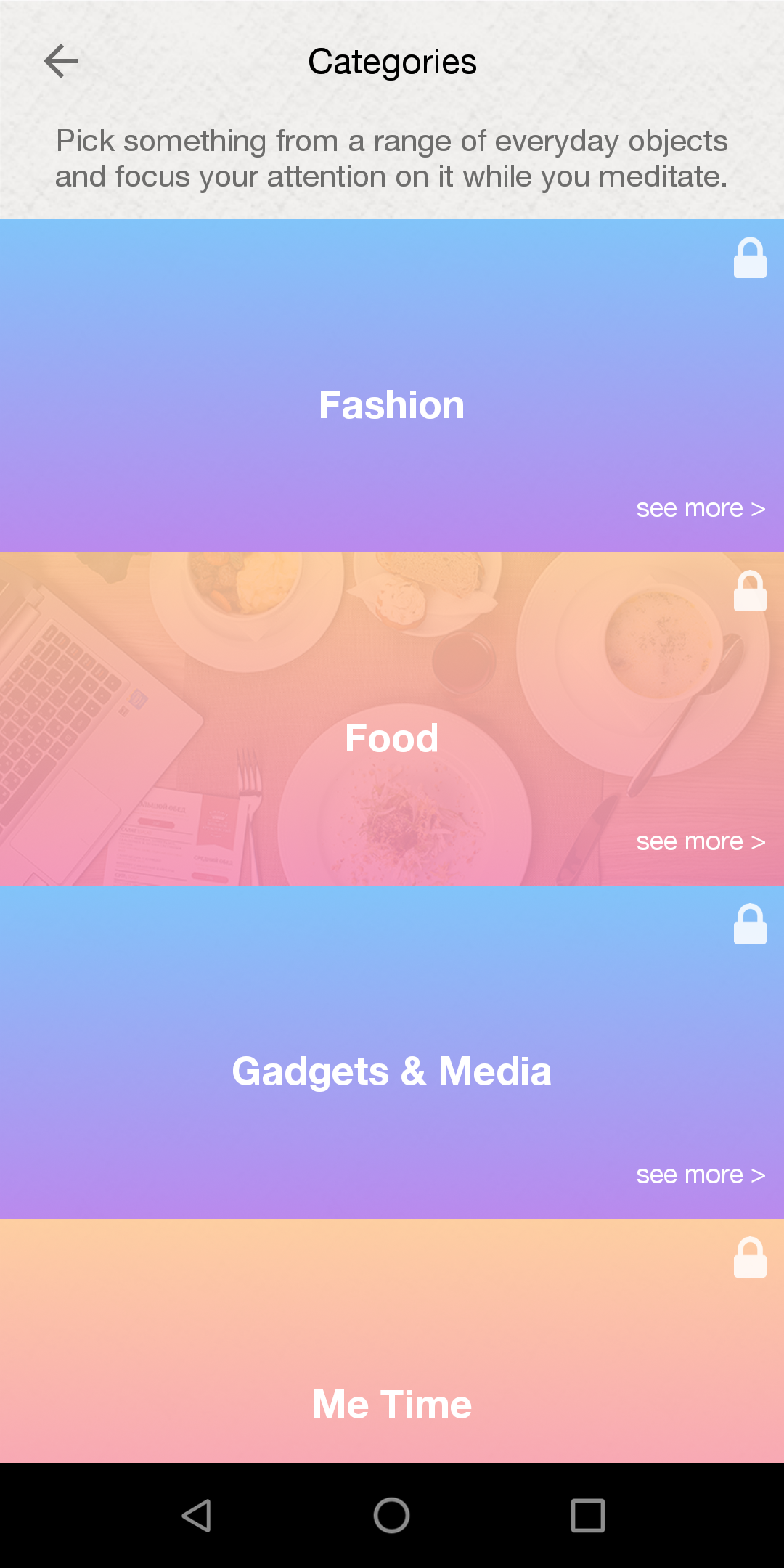Open the Fashion category card
Screen dimensions: 784x1568
click(391, 404)
